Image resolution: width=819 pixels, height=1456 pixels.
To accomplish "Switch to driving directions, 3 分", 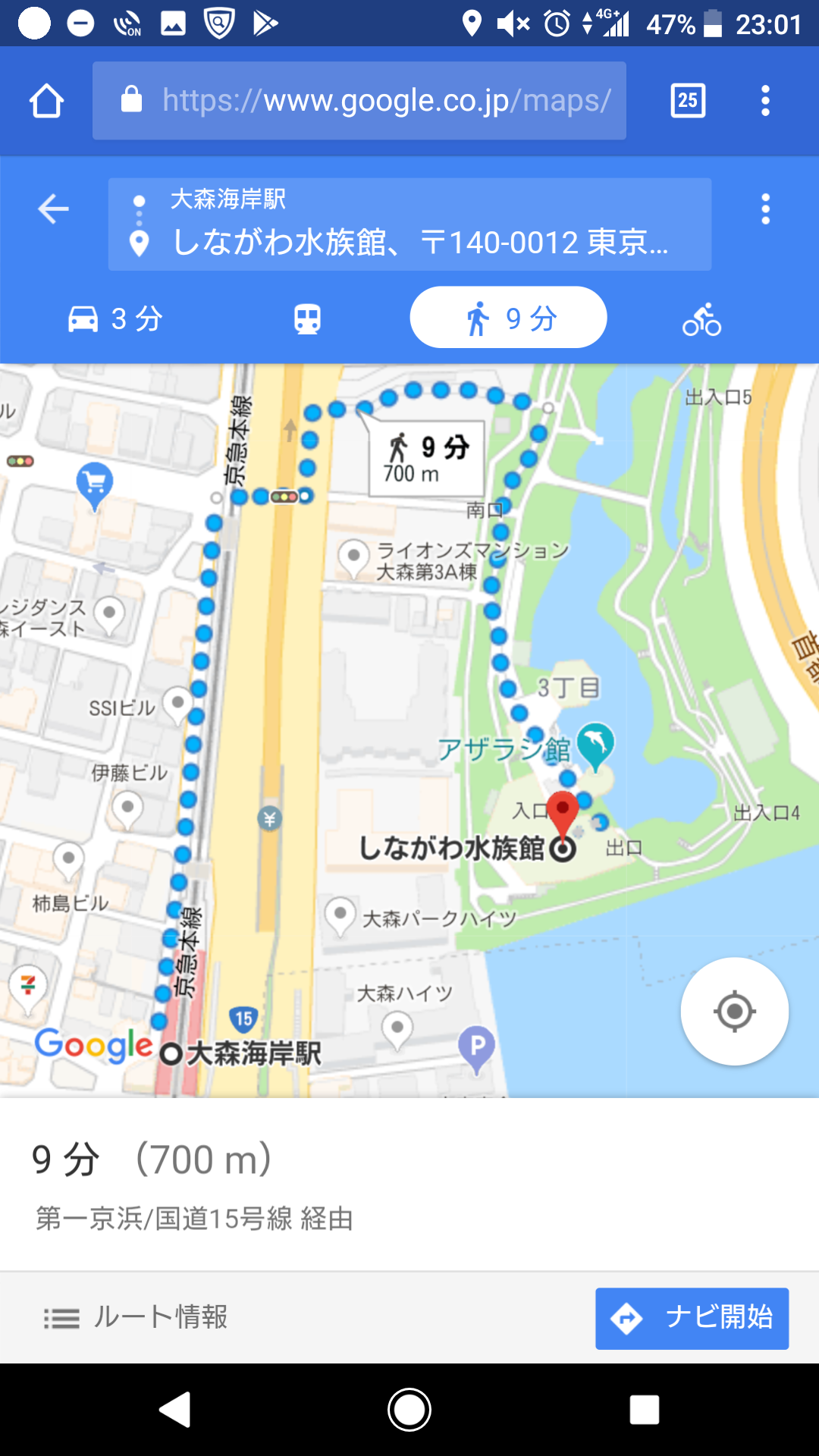I will tap(115, 318).
